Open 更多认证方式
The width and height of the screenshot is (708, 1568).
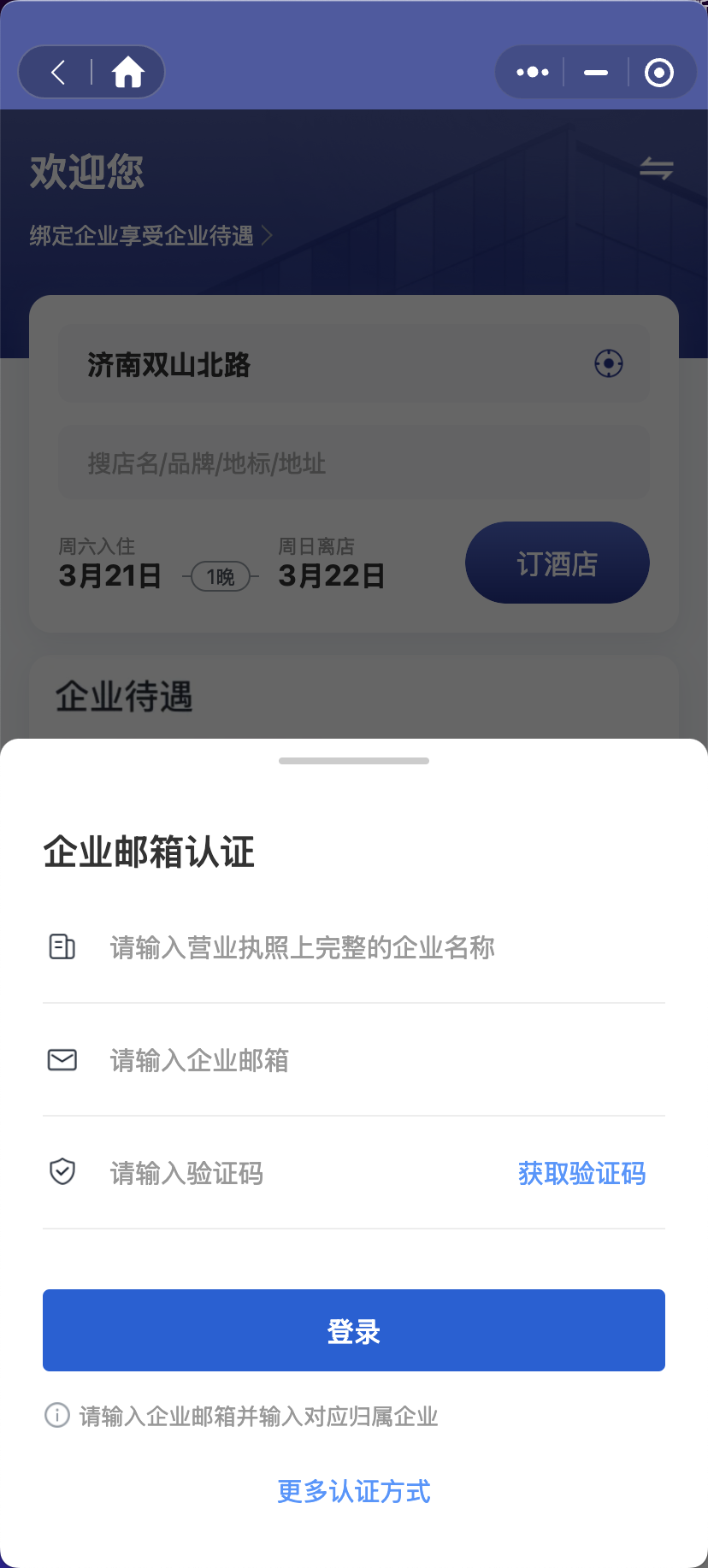click(x=353, y=1491)
